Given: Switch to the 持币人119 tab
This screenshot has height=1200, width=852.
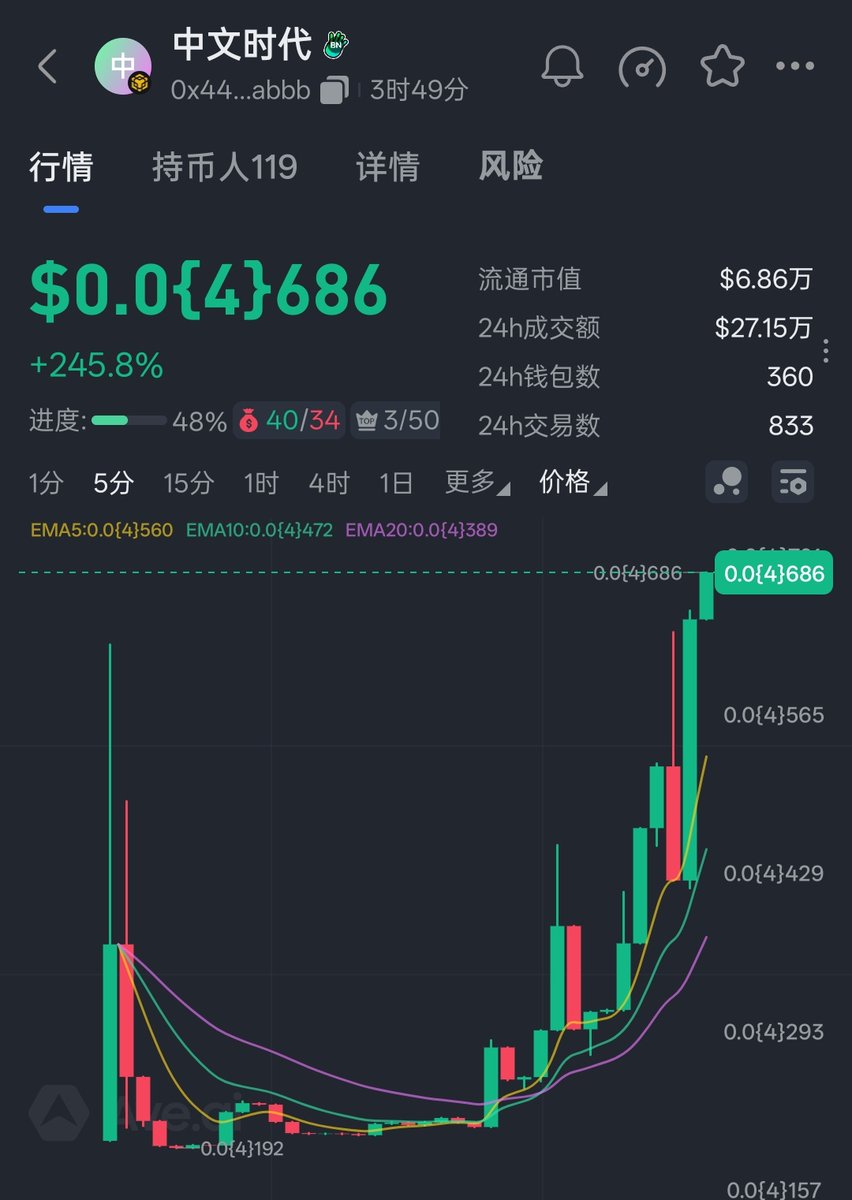Looking at the screenshot, I should coord(224,167).
